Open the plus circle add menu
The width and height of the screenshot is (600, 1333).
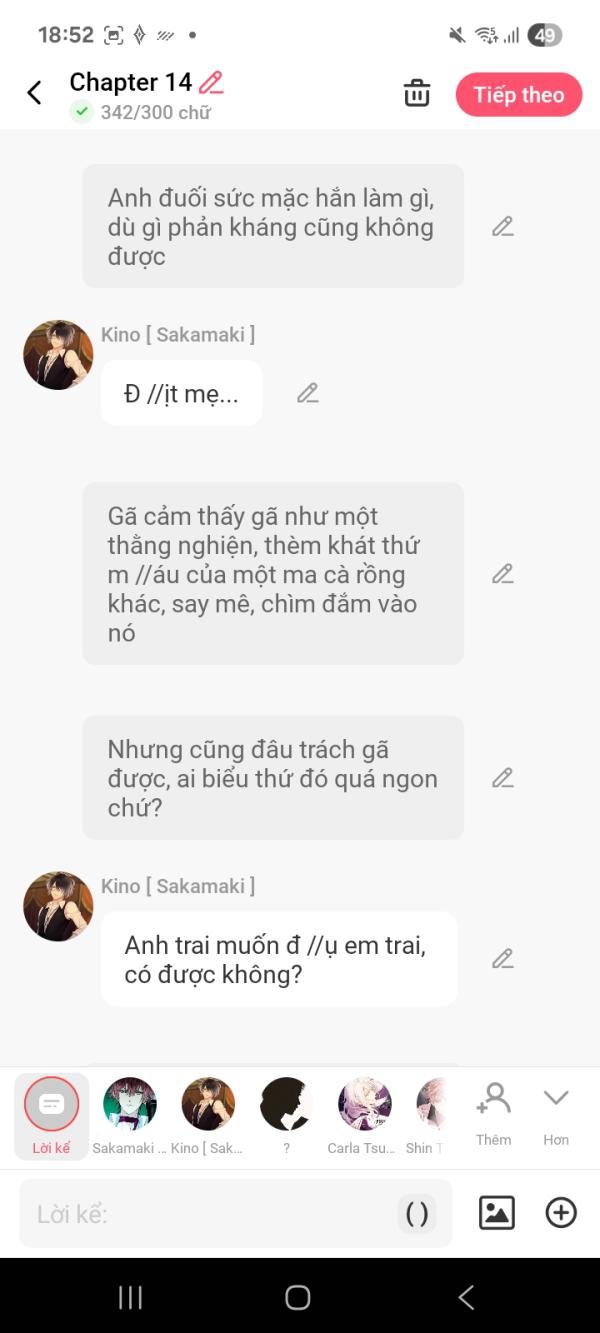(x=561, y=1213)
